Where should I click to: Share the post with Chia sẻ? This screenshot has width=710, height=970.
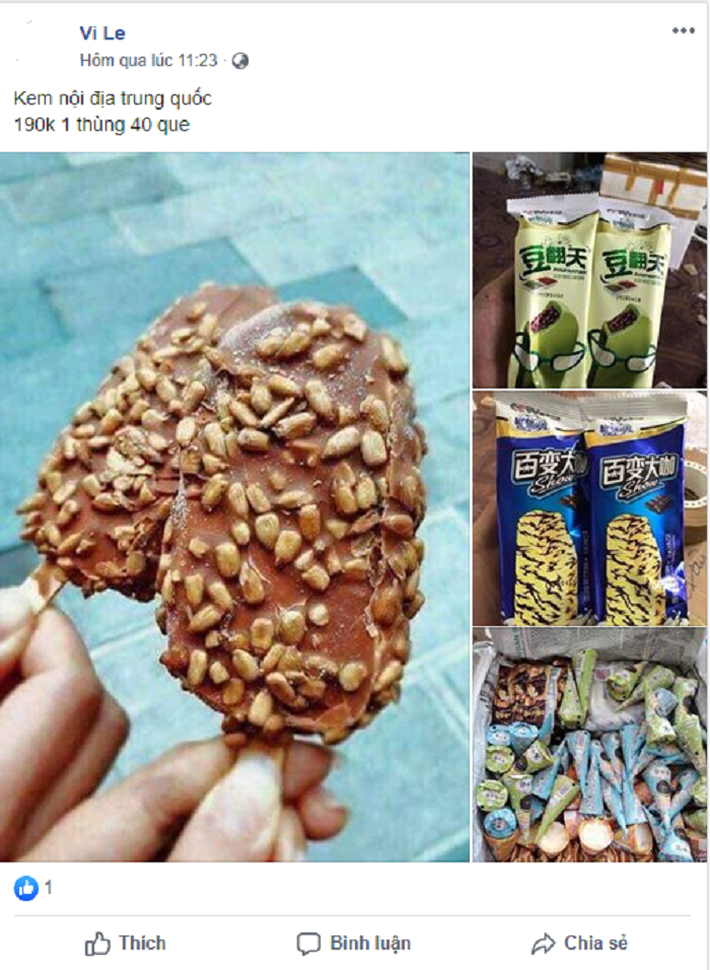(x=580, y=943)
